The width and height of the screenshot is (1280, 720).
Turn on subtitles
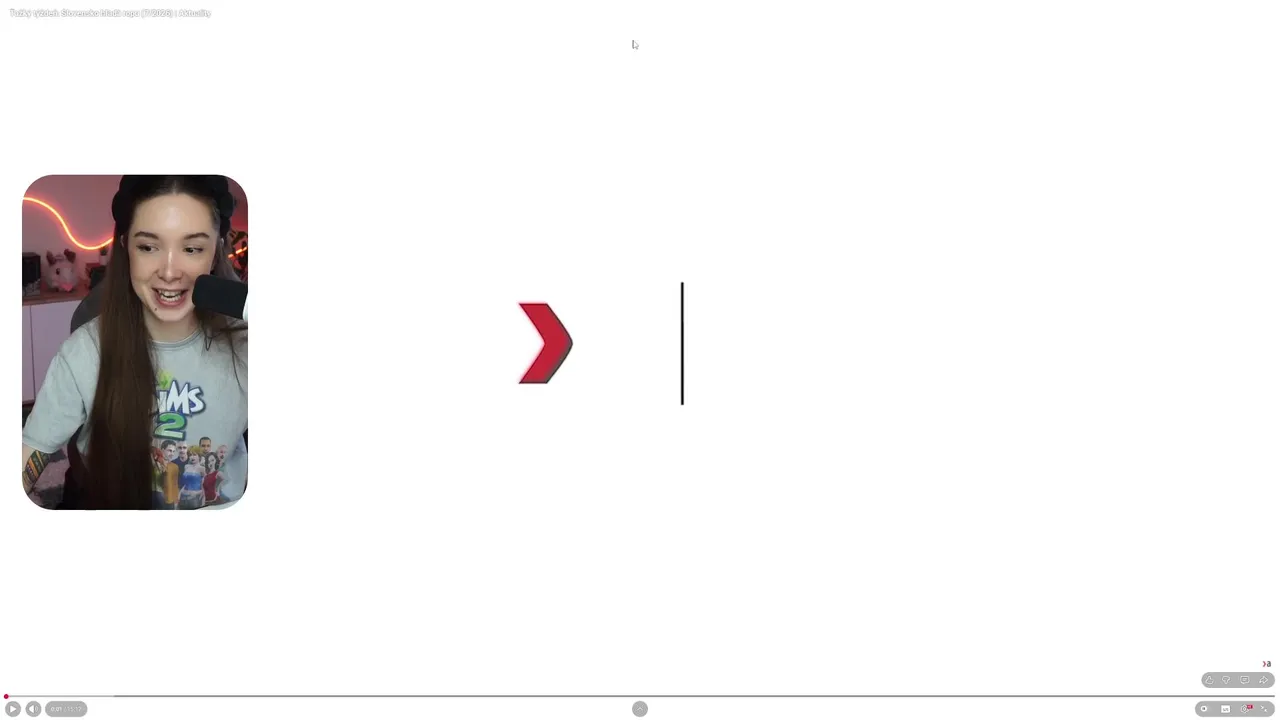coord(1225,709)
